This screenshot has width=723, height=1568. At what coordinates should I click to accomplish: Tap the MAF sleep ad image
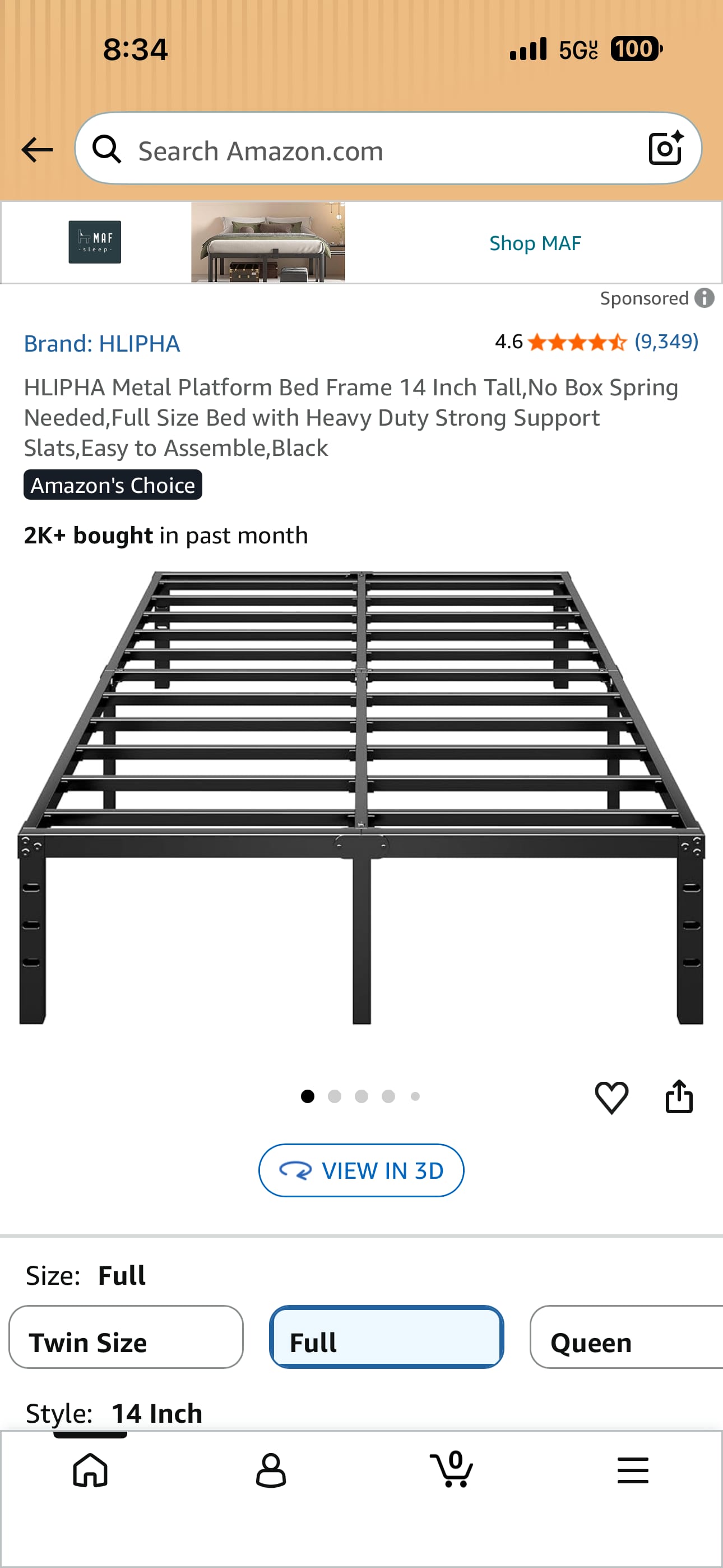pos(268,242)
